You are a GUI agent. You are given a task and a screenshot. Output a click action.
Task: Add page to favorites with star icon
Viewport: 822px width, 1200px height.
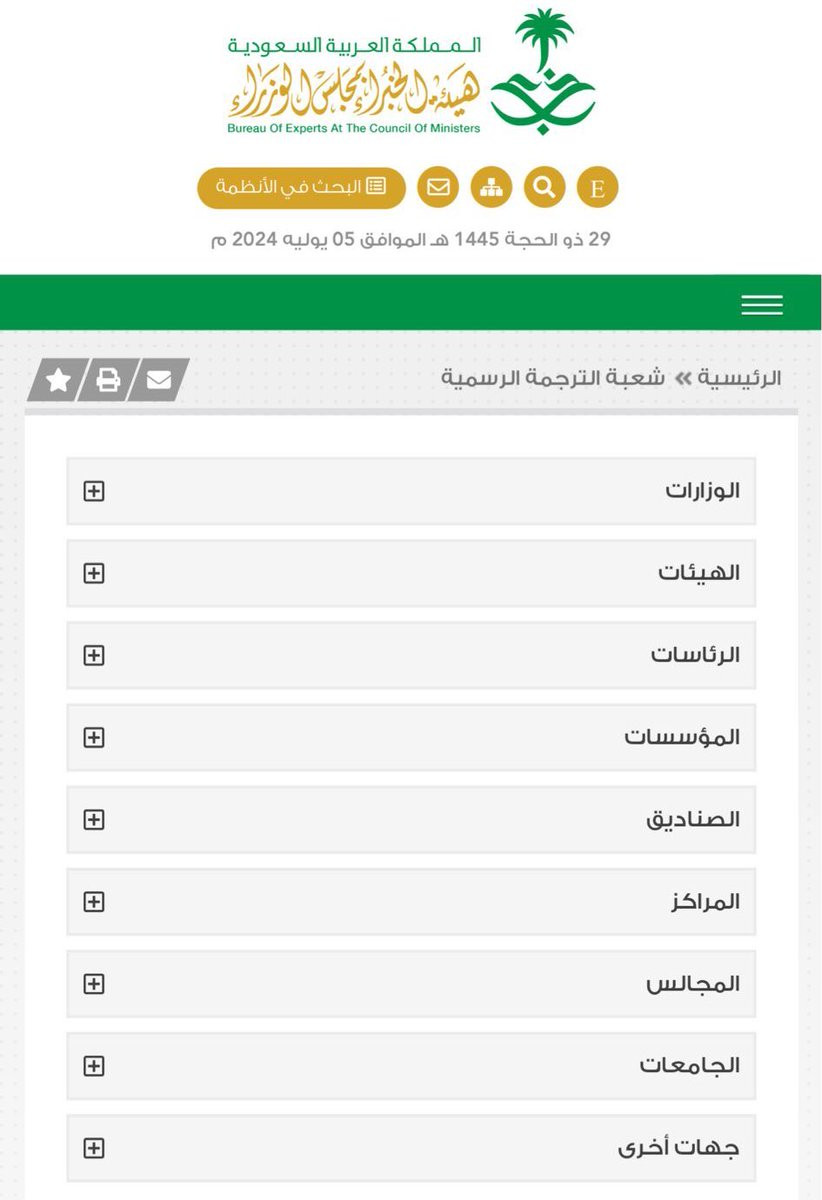coord(58,380)
